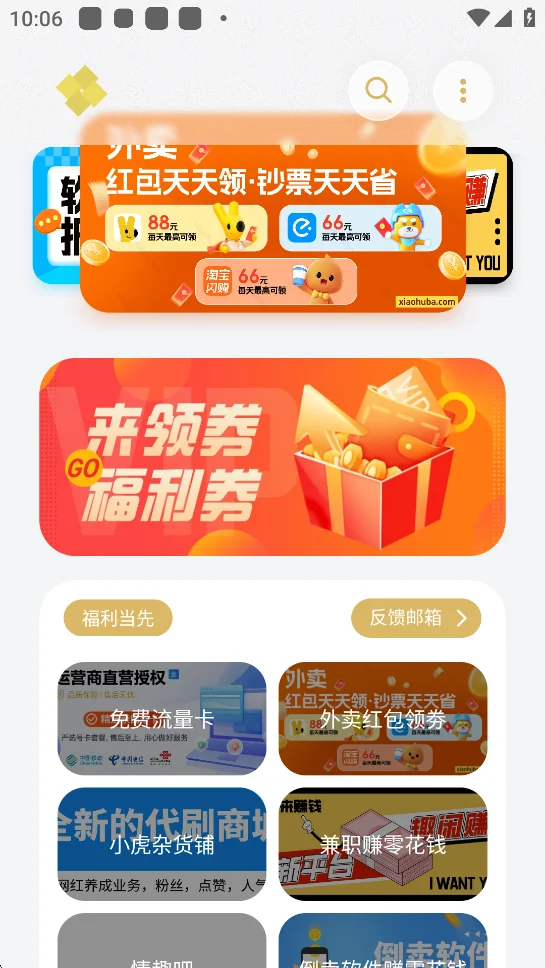The image size is (545, 968).
Task: Open the 兼职赚零花钱 card
Action: pos(383,844)
